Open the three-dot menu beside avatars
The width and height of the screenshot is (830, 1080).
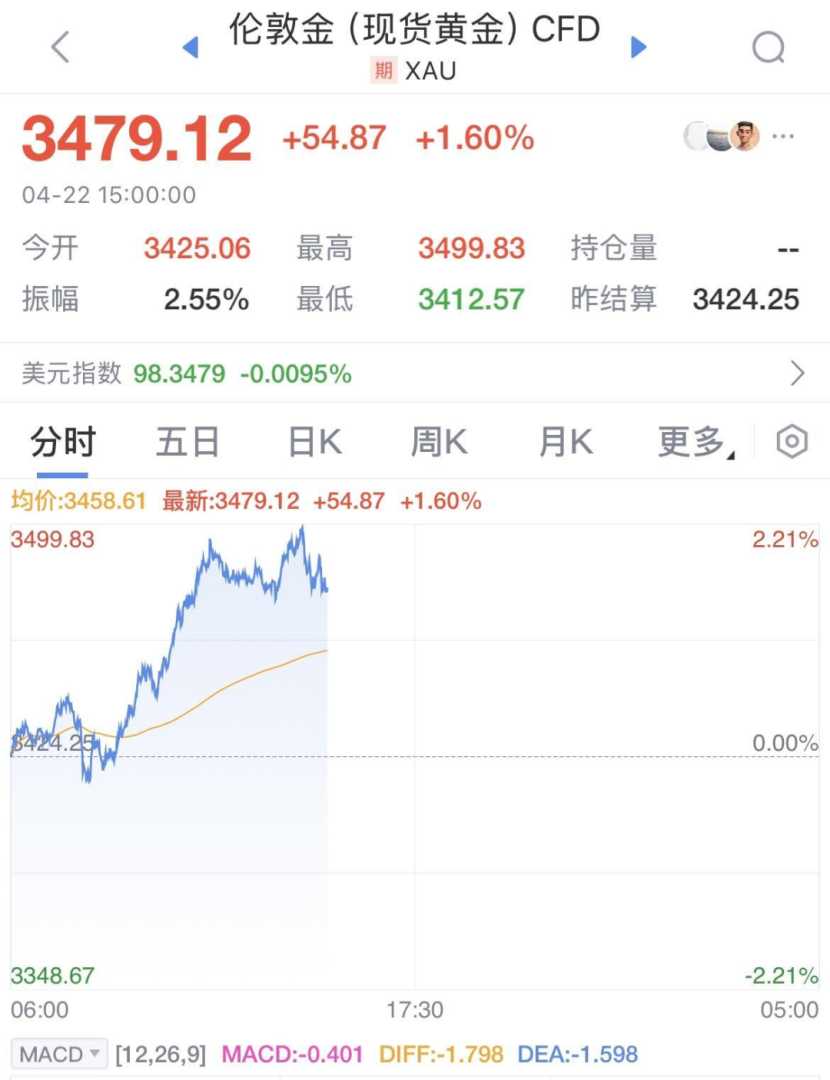coord(783,136)
